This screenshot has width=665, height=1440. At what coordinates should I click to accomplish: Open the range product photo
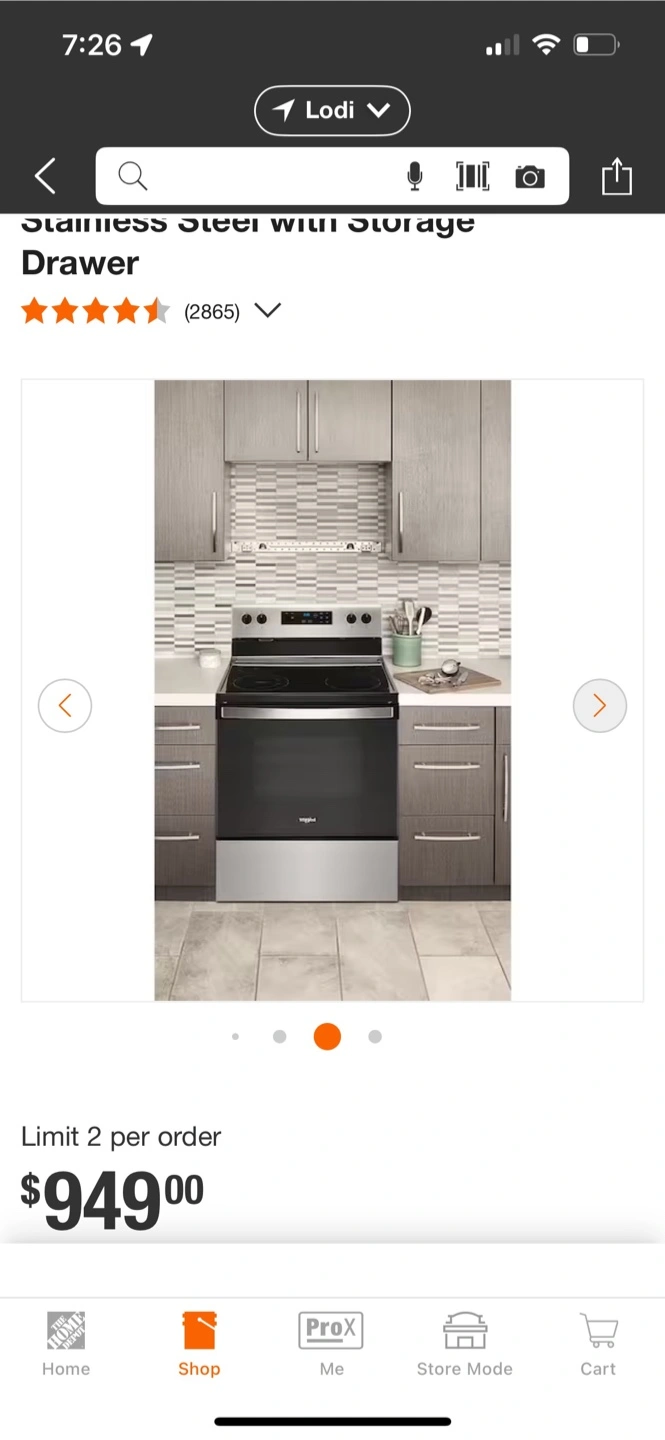(332, 690)
